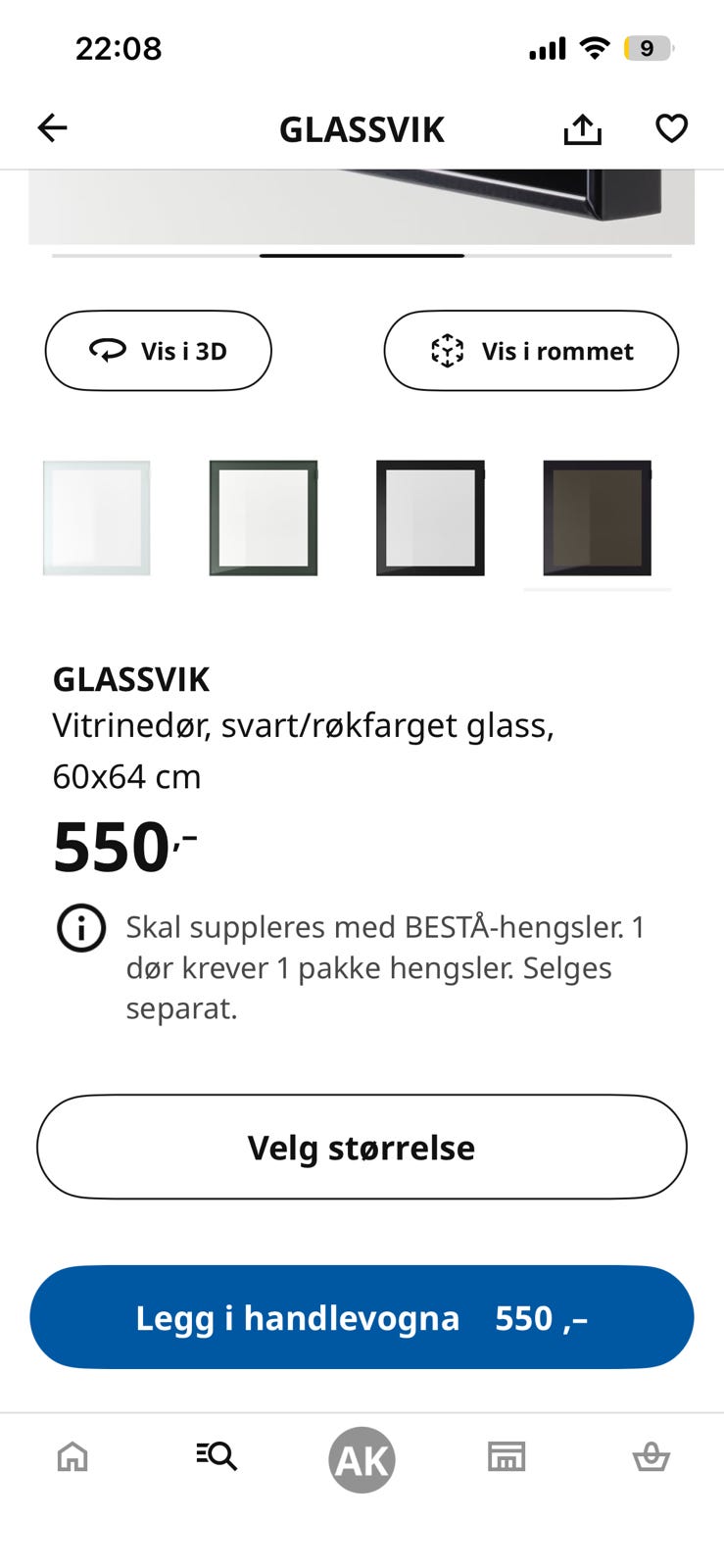Tap the heart to favorite this product
Viewport: 724px width, 1568px height.
tap(671, 127)
